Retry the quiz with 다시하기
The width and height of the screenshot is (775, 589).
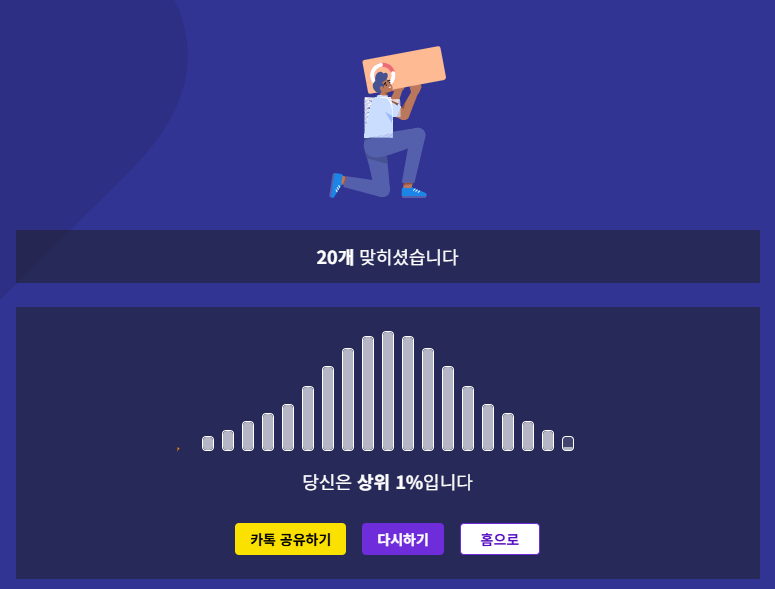402,539
